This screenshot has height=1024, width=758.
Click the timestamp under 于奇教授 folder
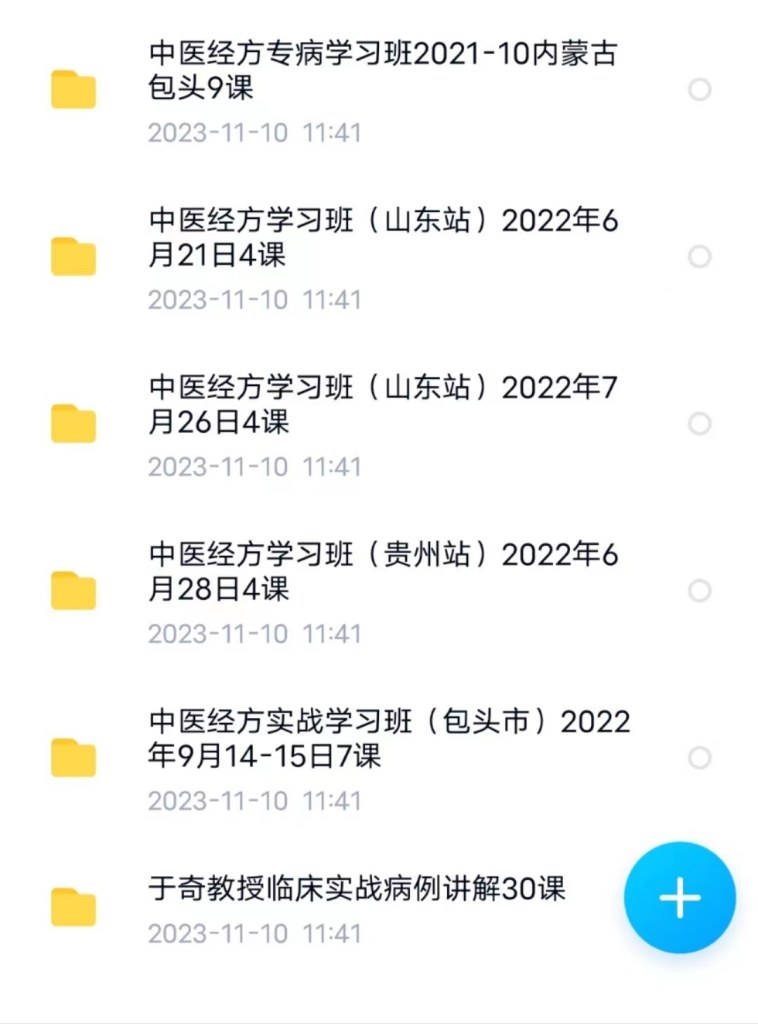[252, 934]
